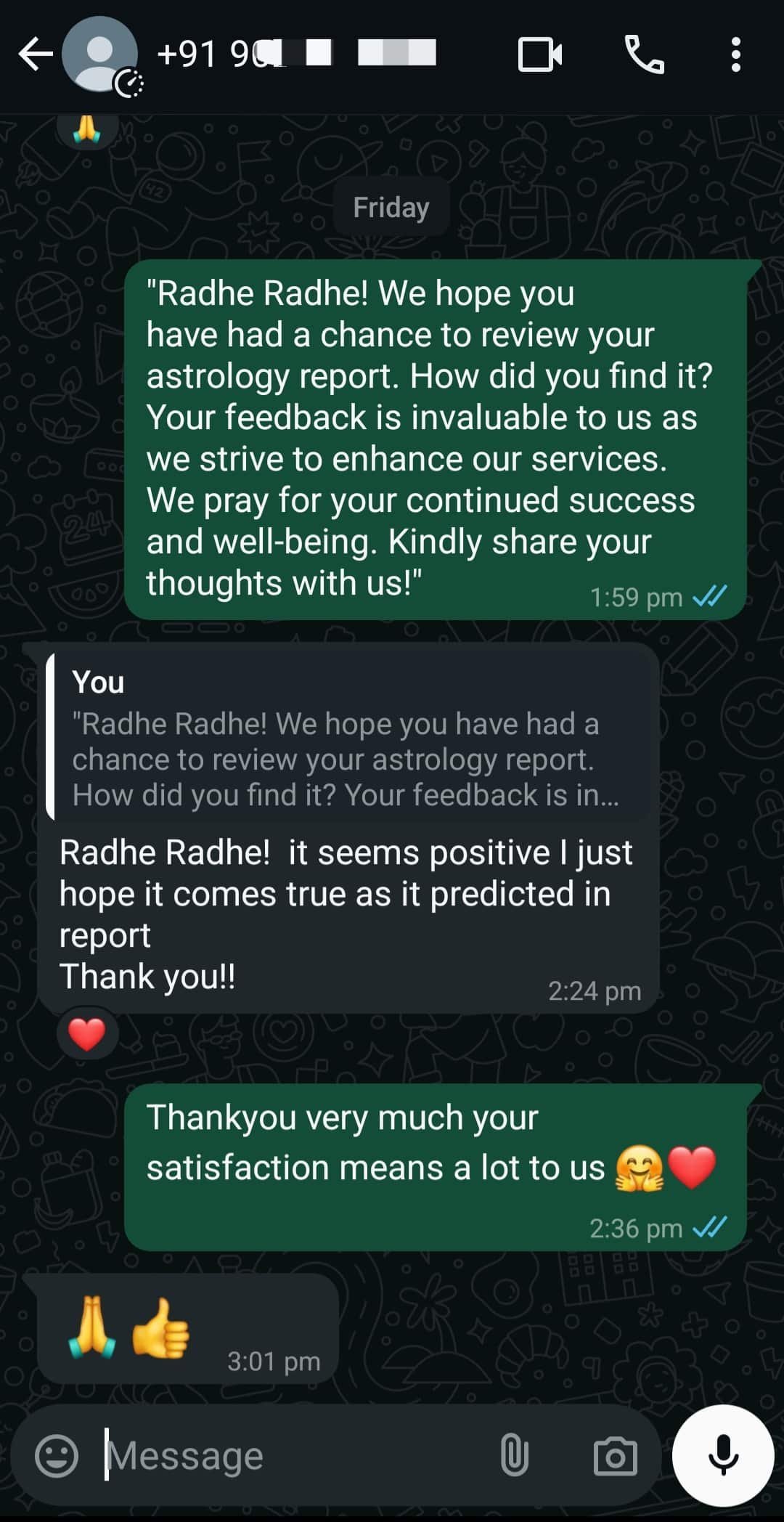View the heart reaction on the reply
This screenshot has height=1522, width=784.
click(x=87, y=1034)
